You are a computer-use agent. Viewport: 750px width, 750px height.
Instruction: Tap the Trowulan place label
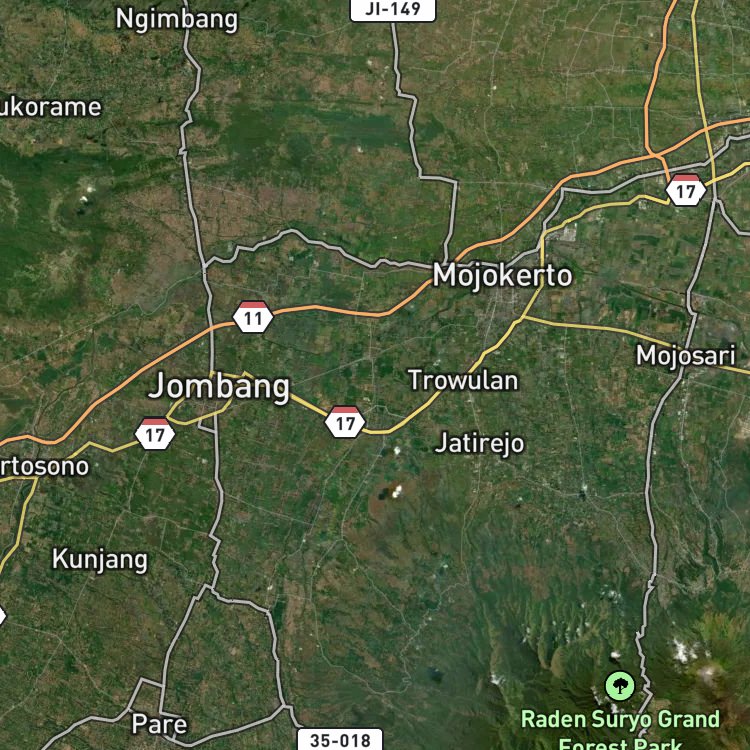[x=463, y=381]
